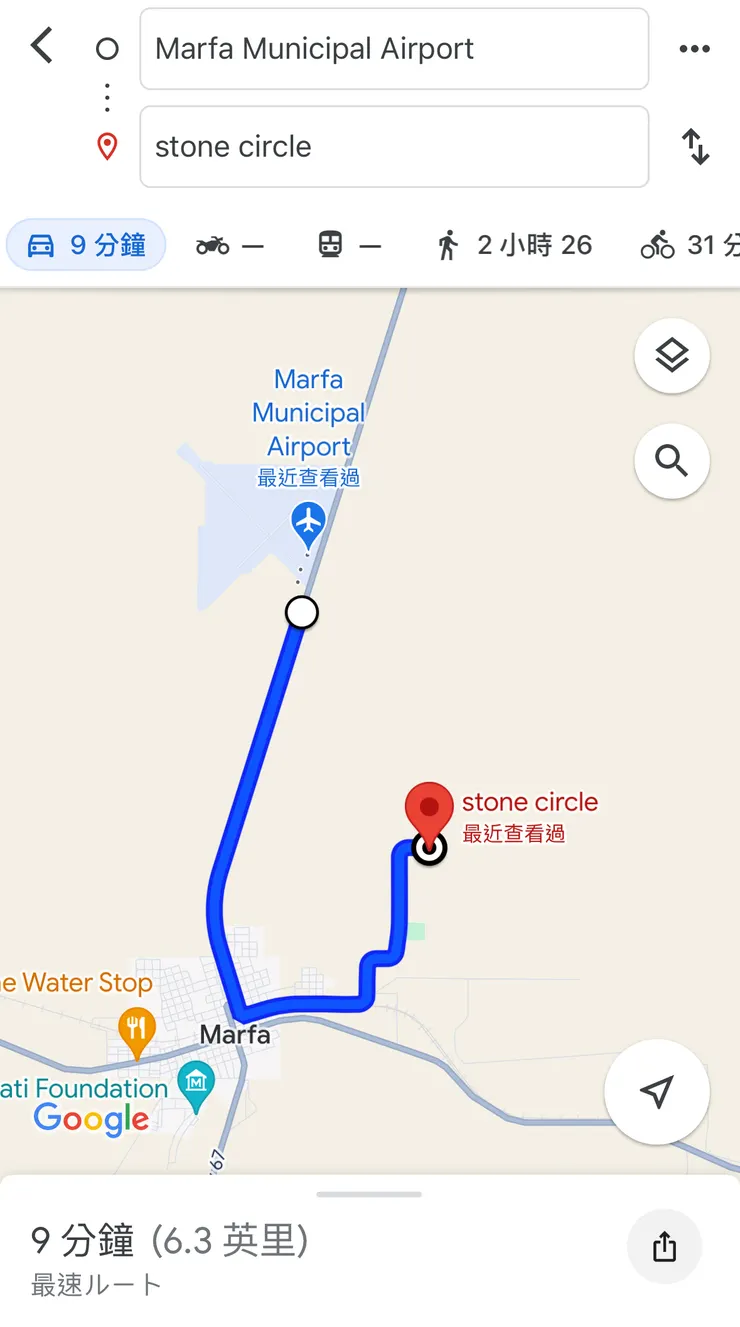Select the driving mode, 9 分鐘
The width and height of the screenshot is (740, 1327).
click(x=86, y=245)
